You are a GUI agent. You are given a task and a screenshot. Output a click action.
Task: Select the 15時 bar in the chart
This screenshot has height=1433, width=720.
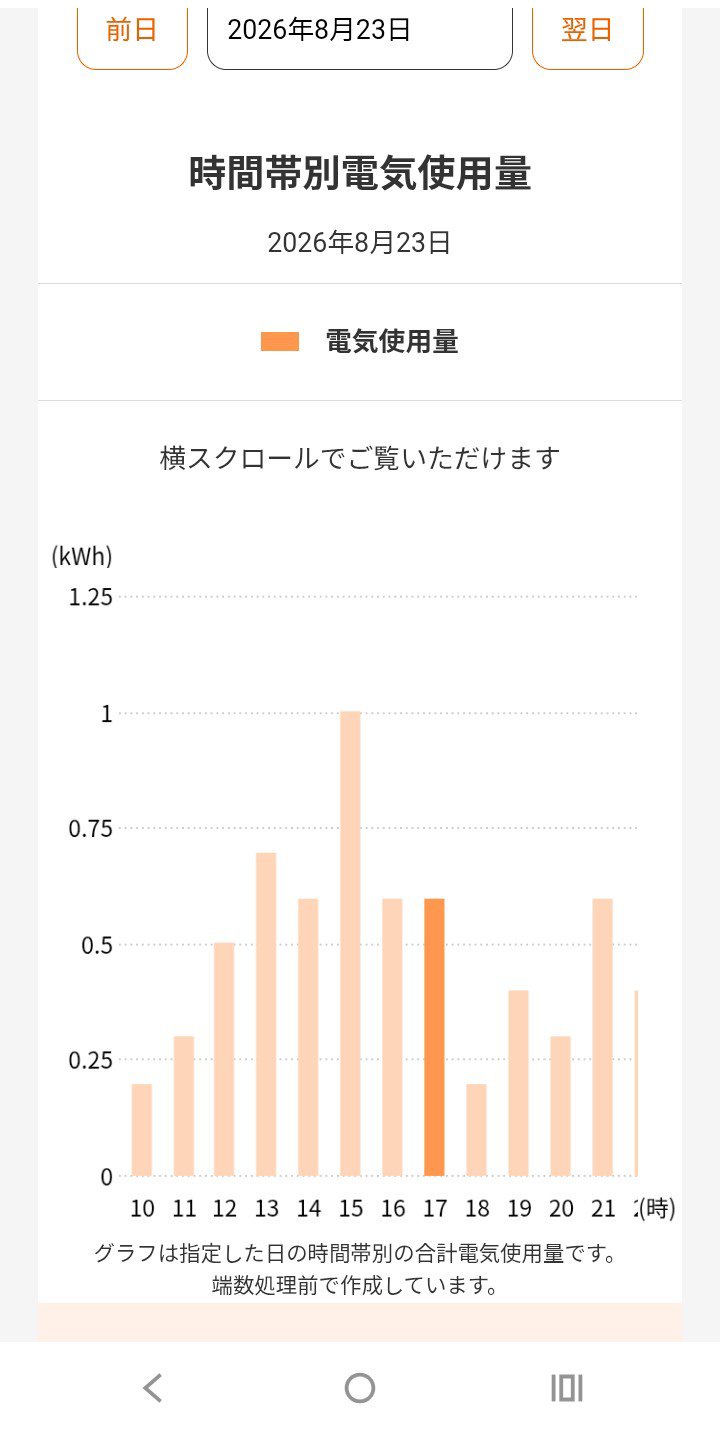(350, 943)
